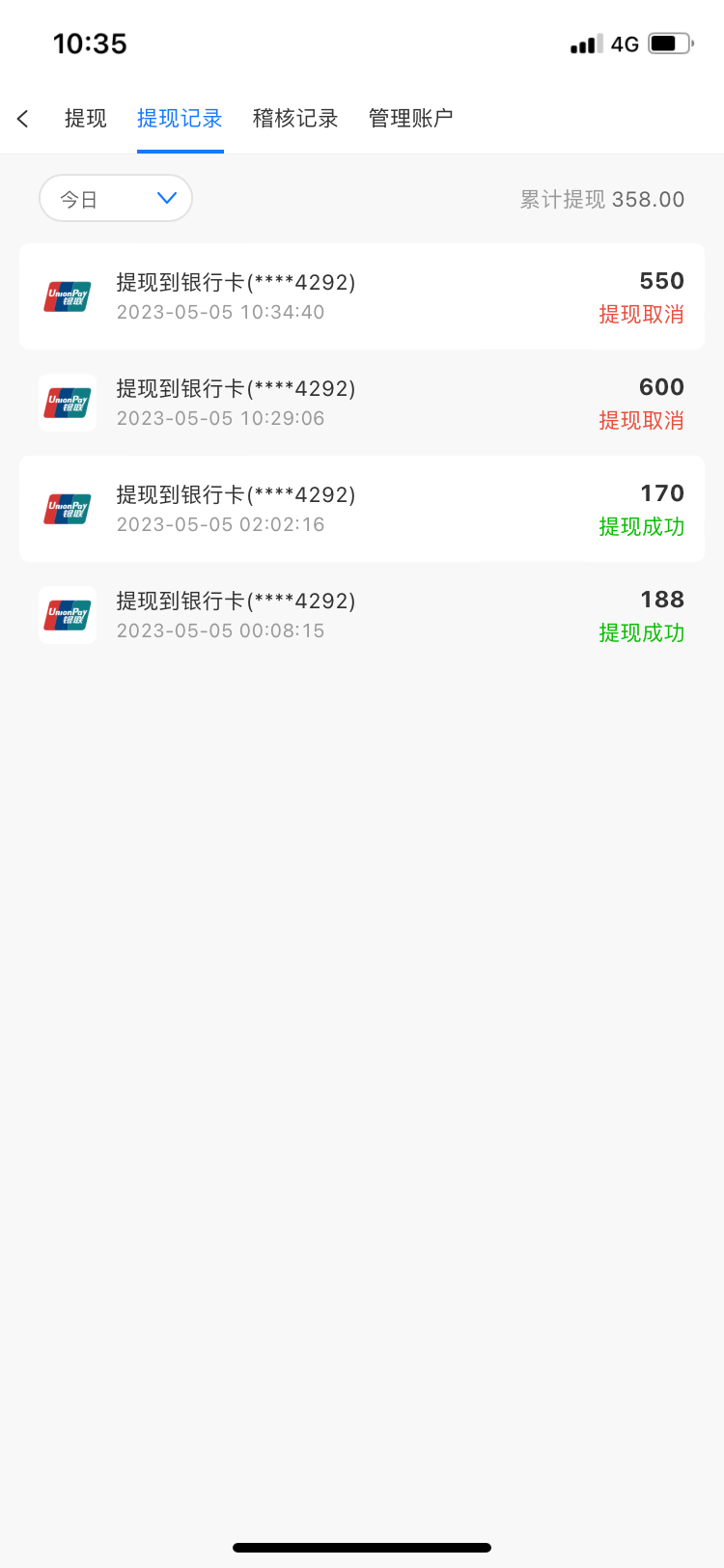Image resolution: width=724 pixels, height=1568 pixels.
Task: Expand the 今日 date filter dropdown
Action: 116,199
